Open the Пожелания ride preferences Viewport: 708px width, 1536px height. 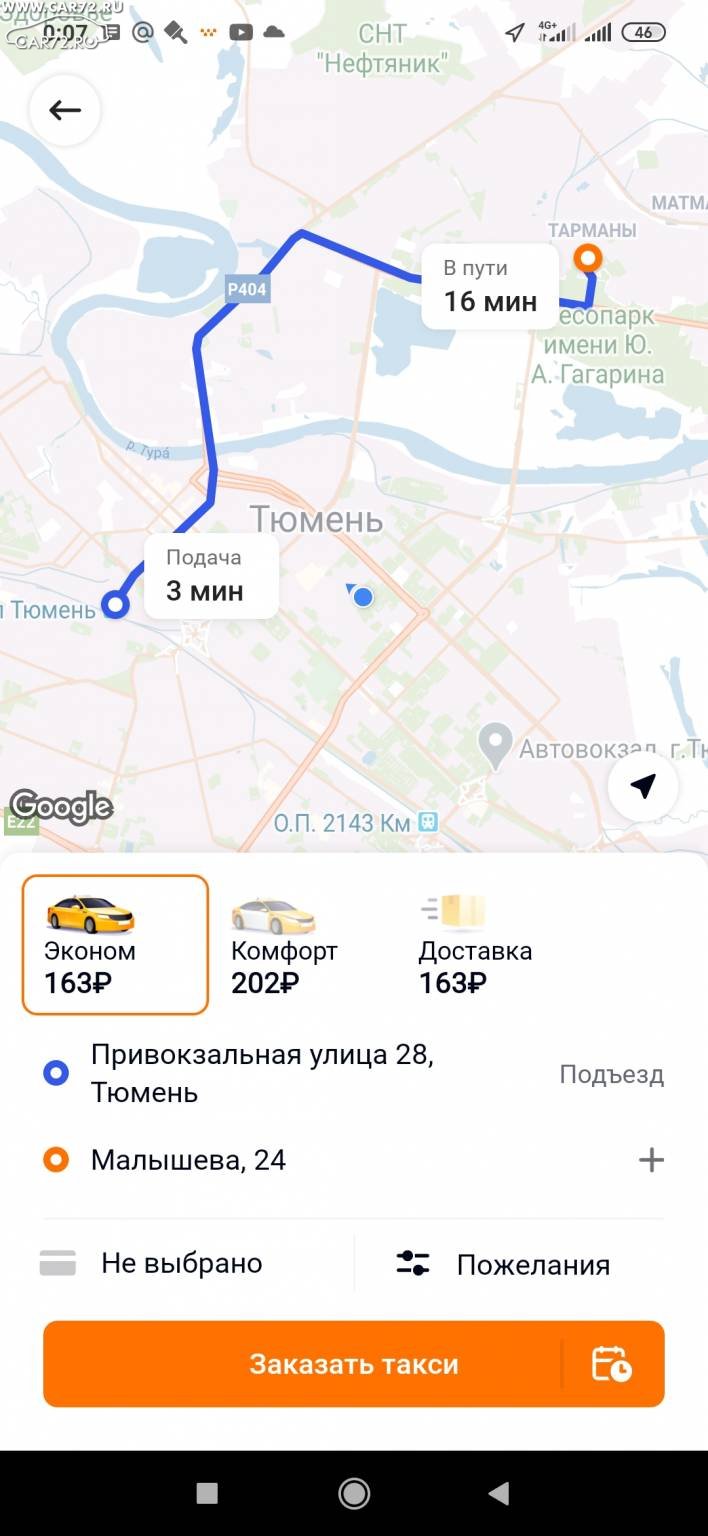click(503, 1264)
